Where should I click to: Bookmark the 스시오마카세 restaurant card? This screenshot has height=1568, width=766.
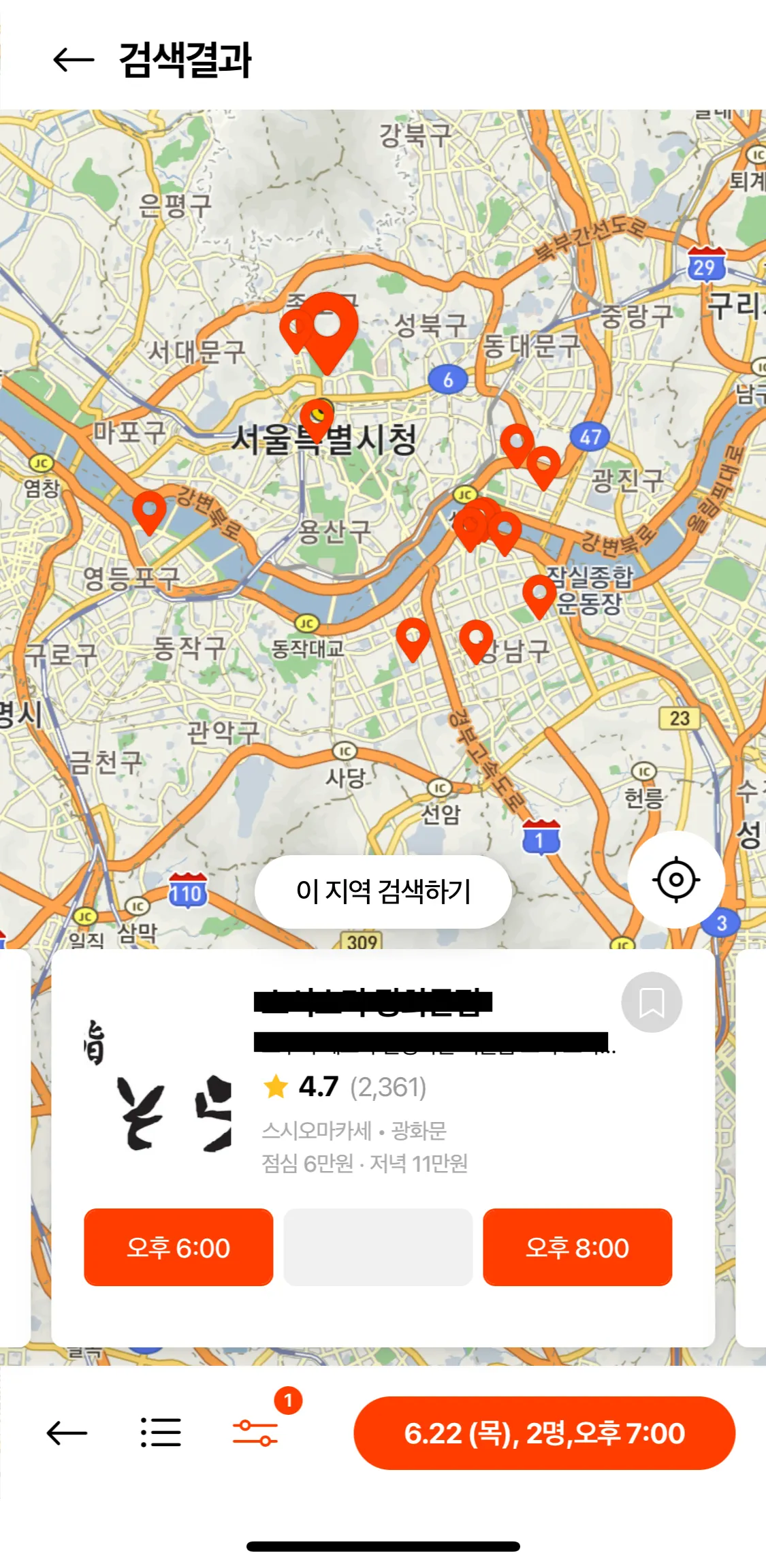point(652,1002)
